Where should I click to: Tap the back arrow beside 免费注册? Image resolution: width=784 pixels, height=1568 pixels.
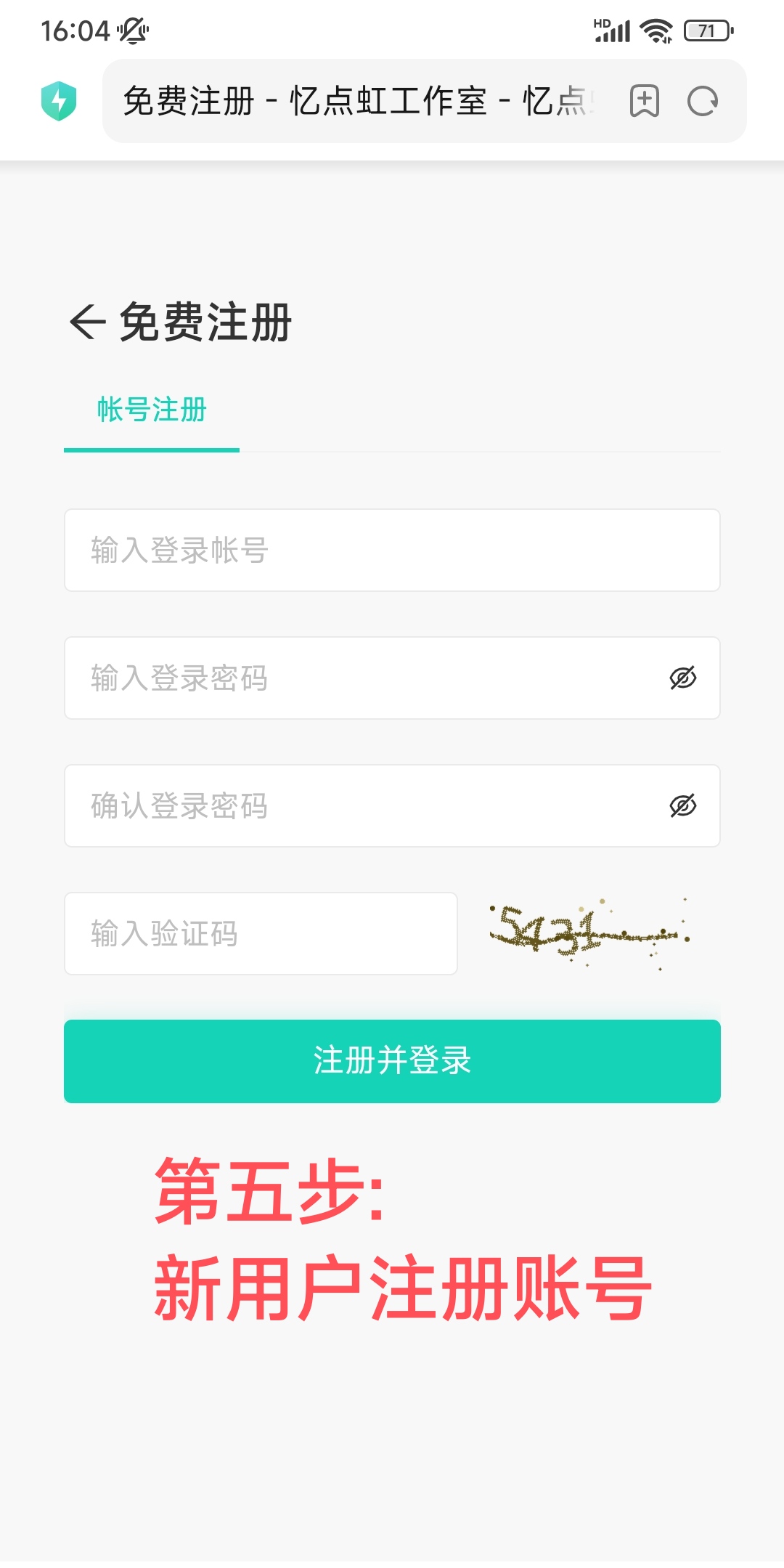point(88,322)
